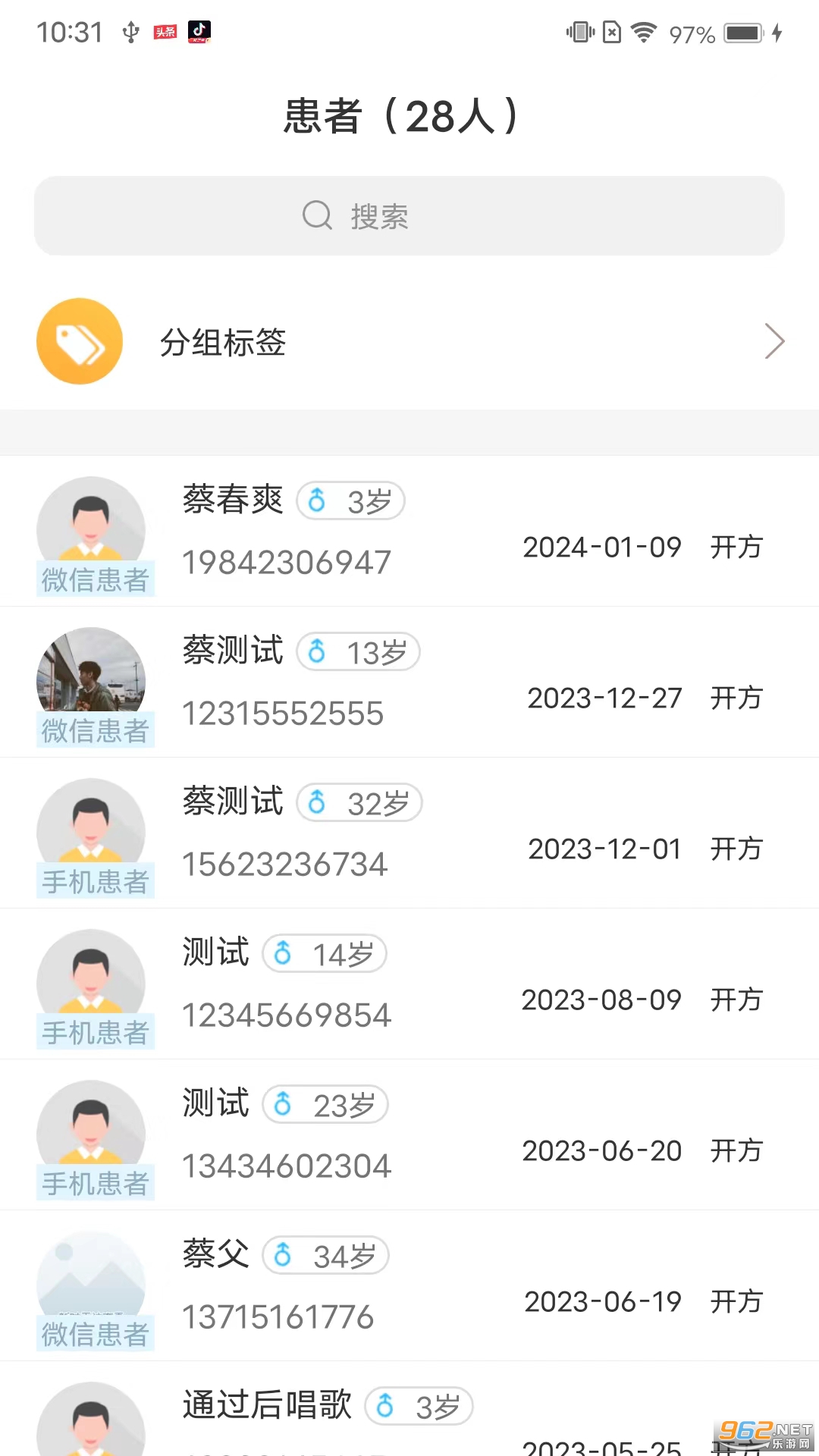Viewport: 819px width, 1456px height.
Task: Prescribe via 开方 for 13岁 蔡测试
Action: (x=736, y=698)
